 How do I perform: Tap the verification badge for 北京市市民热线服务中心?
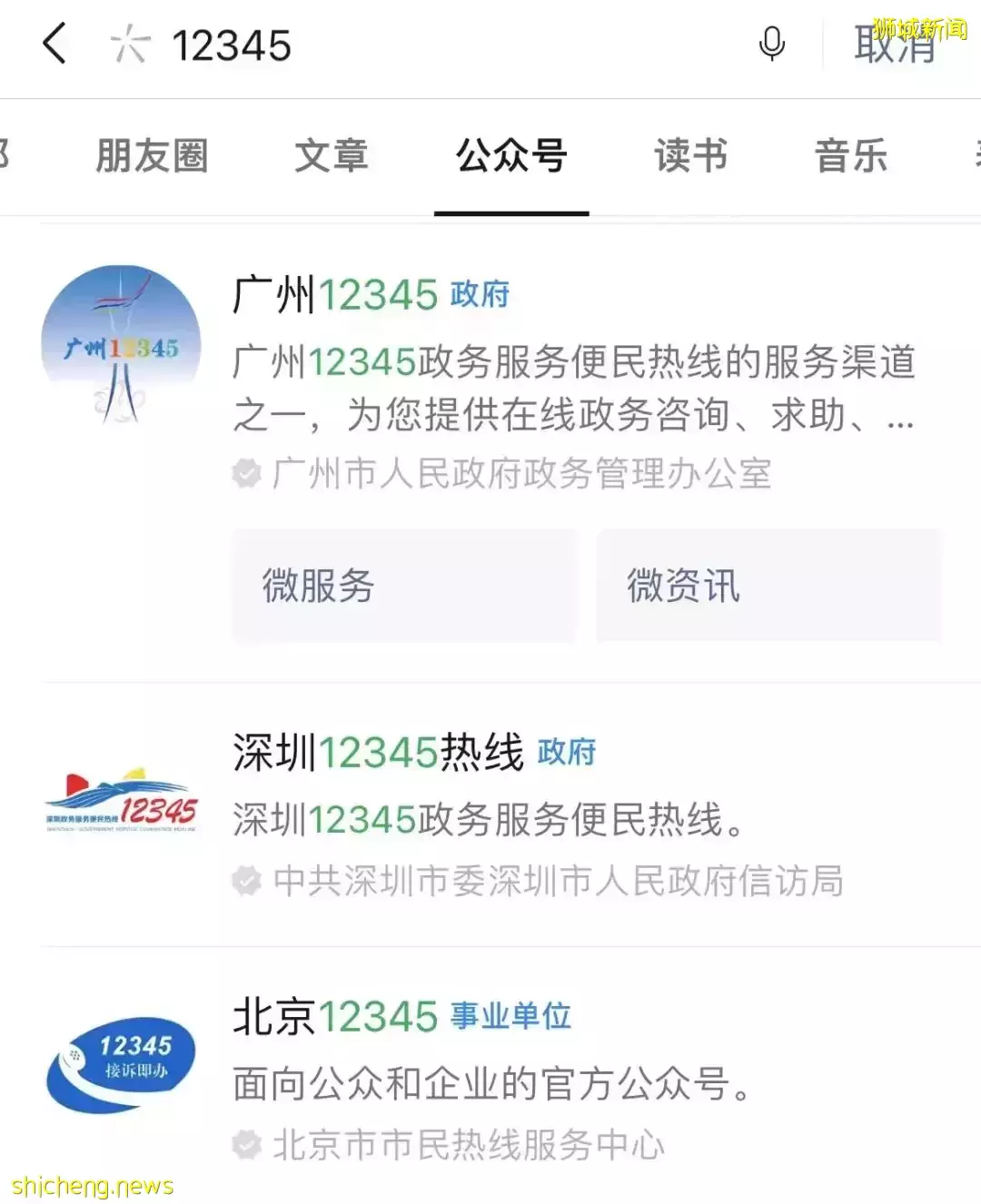(x=246, y=1144)
